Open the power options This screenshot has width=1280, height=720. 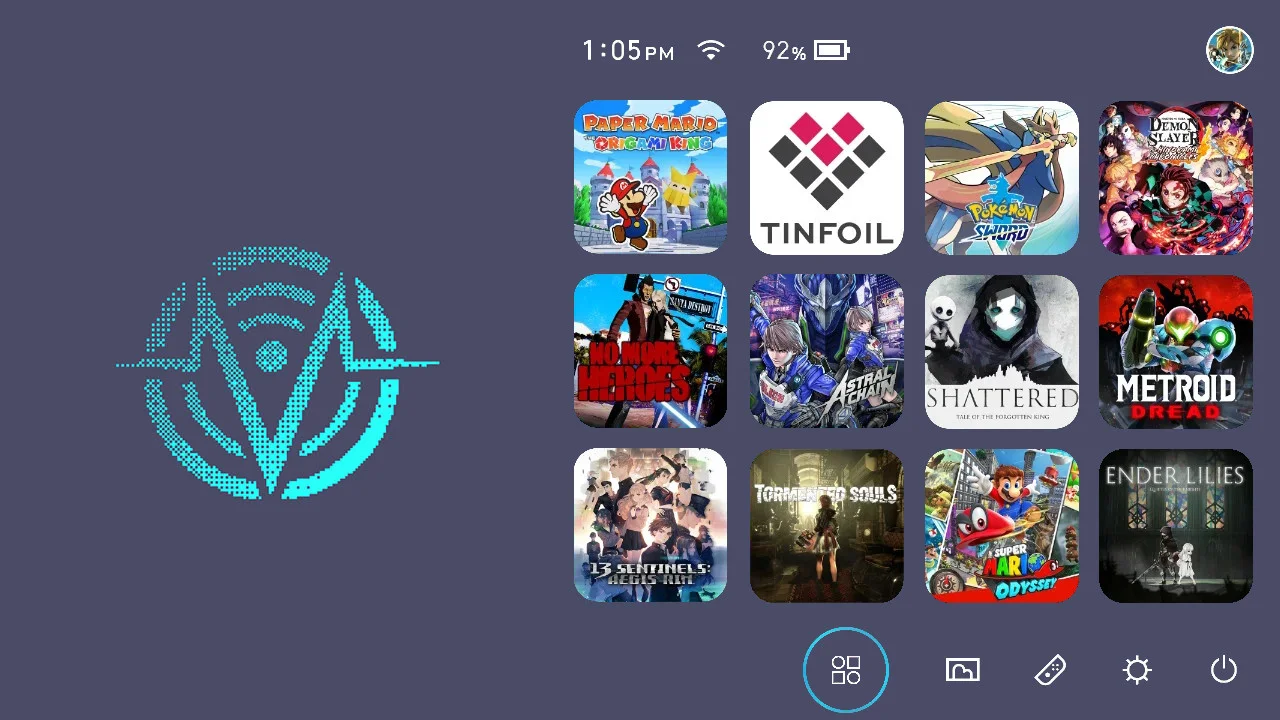tap(1224, 670)
